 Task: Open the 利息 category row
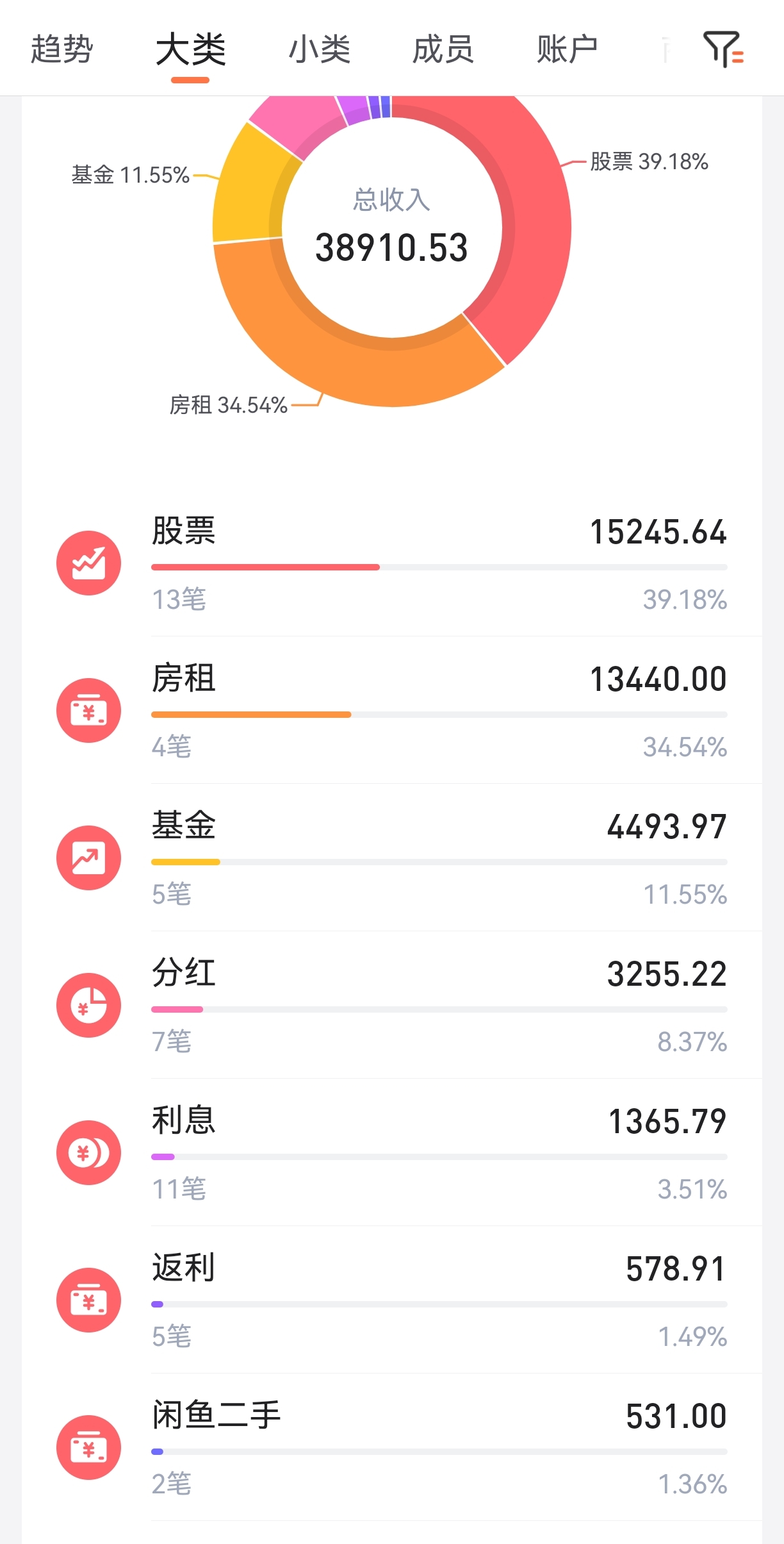click(x=392, y=1152)
